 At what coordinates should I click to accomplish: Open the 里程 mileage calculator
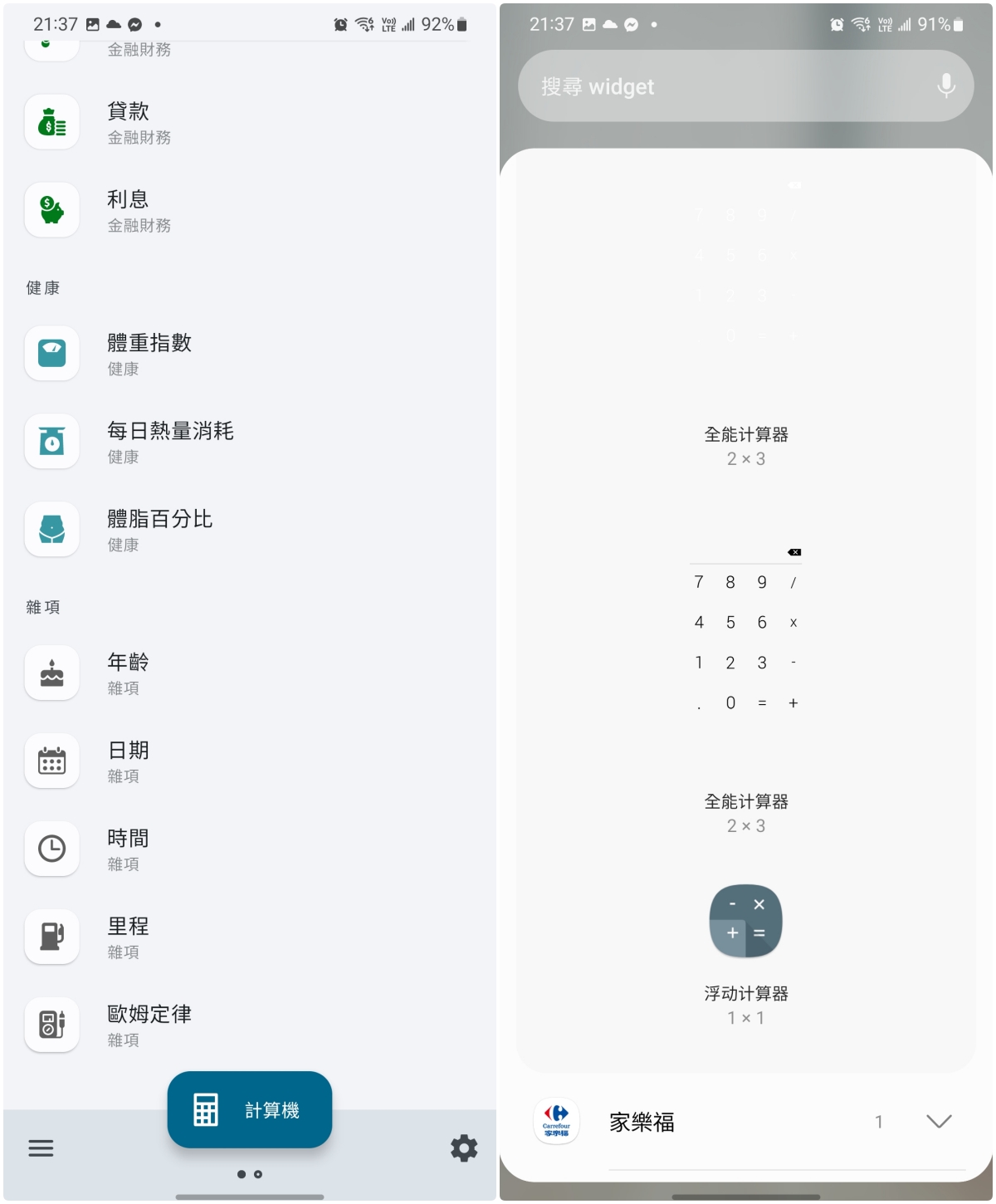(129, 937)
